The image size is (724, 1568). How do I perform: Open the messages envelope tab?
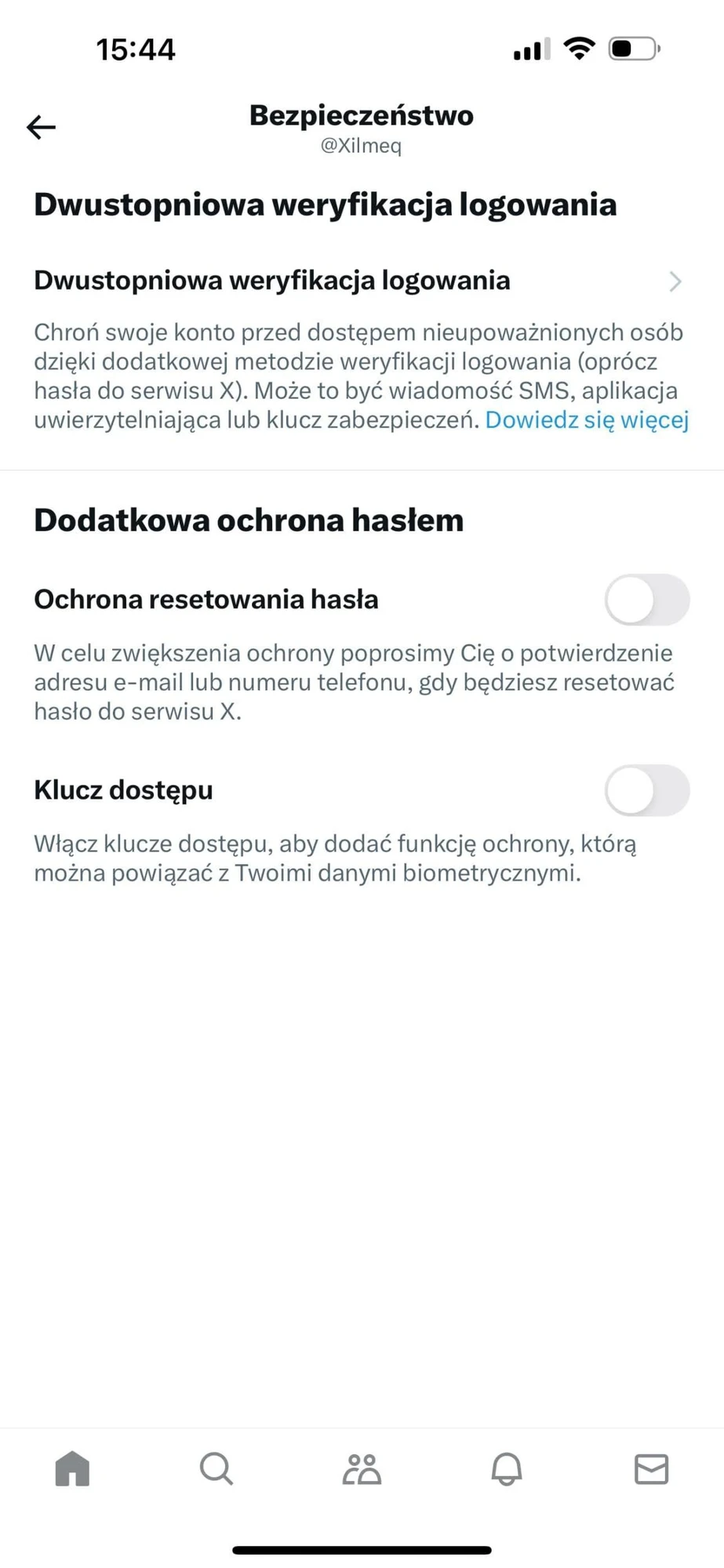point(651,1468)
